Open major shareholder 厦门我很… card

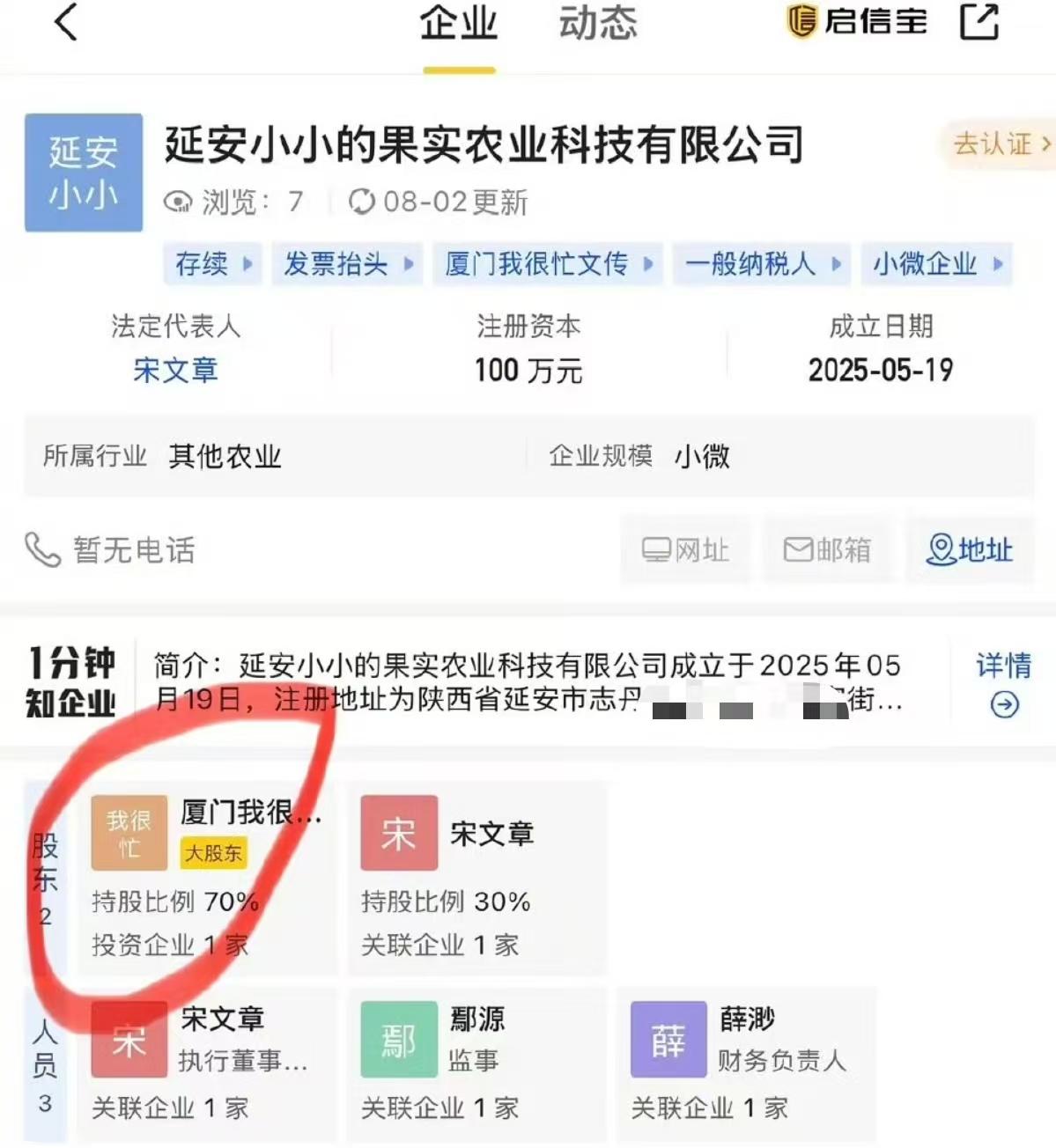pos(205,877)
